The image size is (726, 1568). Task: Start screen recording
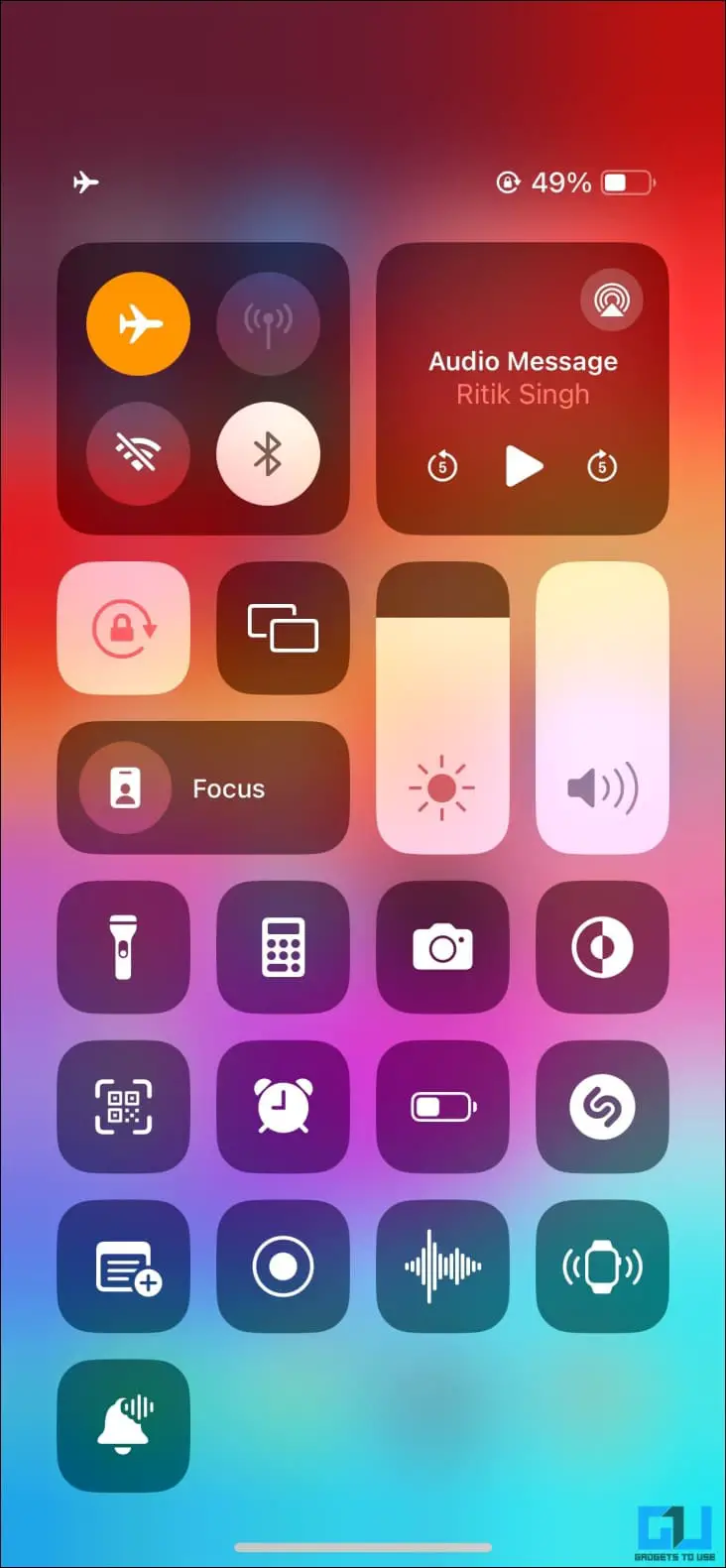click(x=283, y=1266)
